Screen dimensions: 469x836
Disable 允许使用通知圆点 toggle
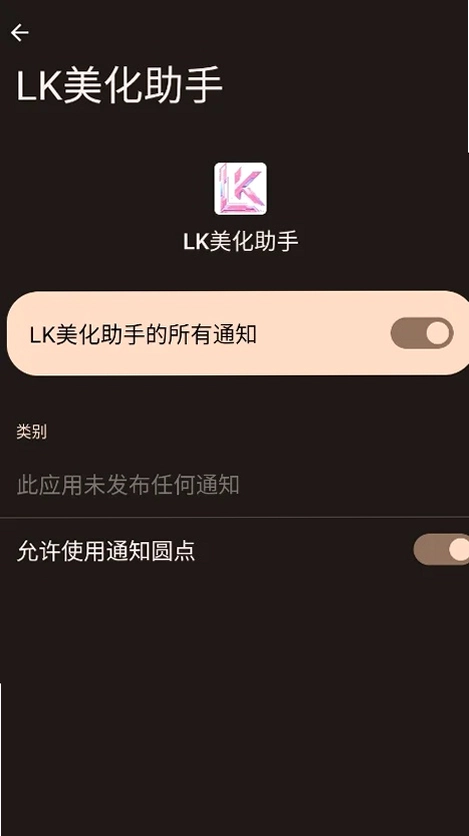[x=441, y=549]
